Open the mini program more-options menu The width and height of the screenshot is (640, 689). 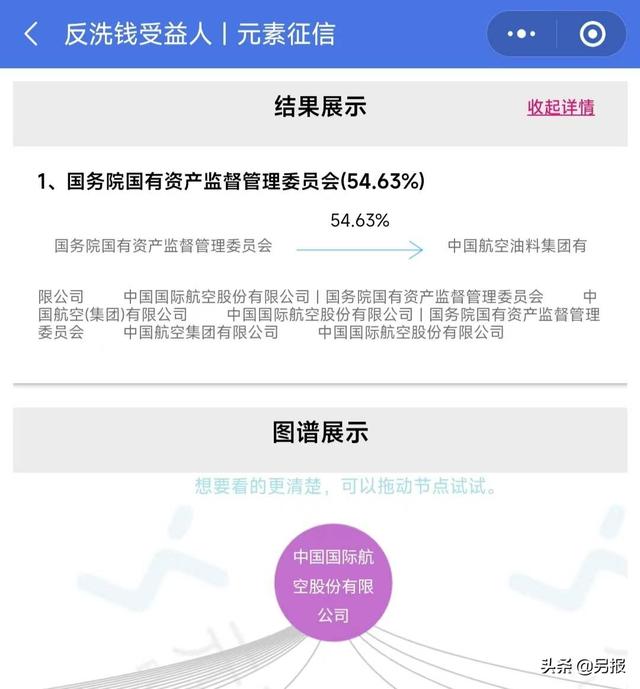(x=521, y=34)
